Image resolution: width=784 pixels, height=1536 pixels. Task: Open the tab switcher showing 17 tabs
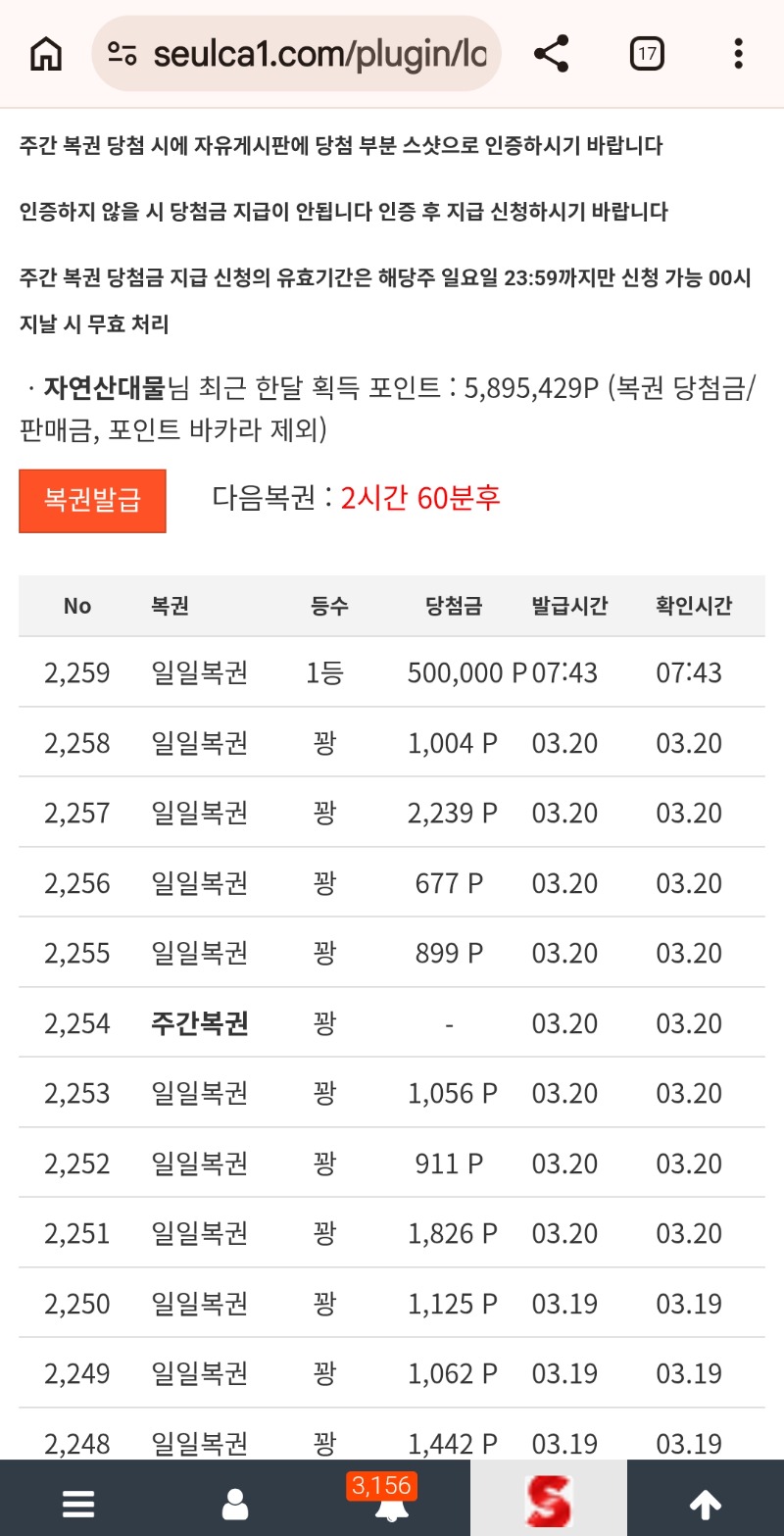pos(647,54)
